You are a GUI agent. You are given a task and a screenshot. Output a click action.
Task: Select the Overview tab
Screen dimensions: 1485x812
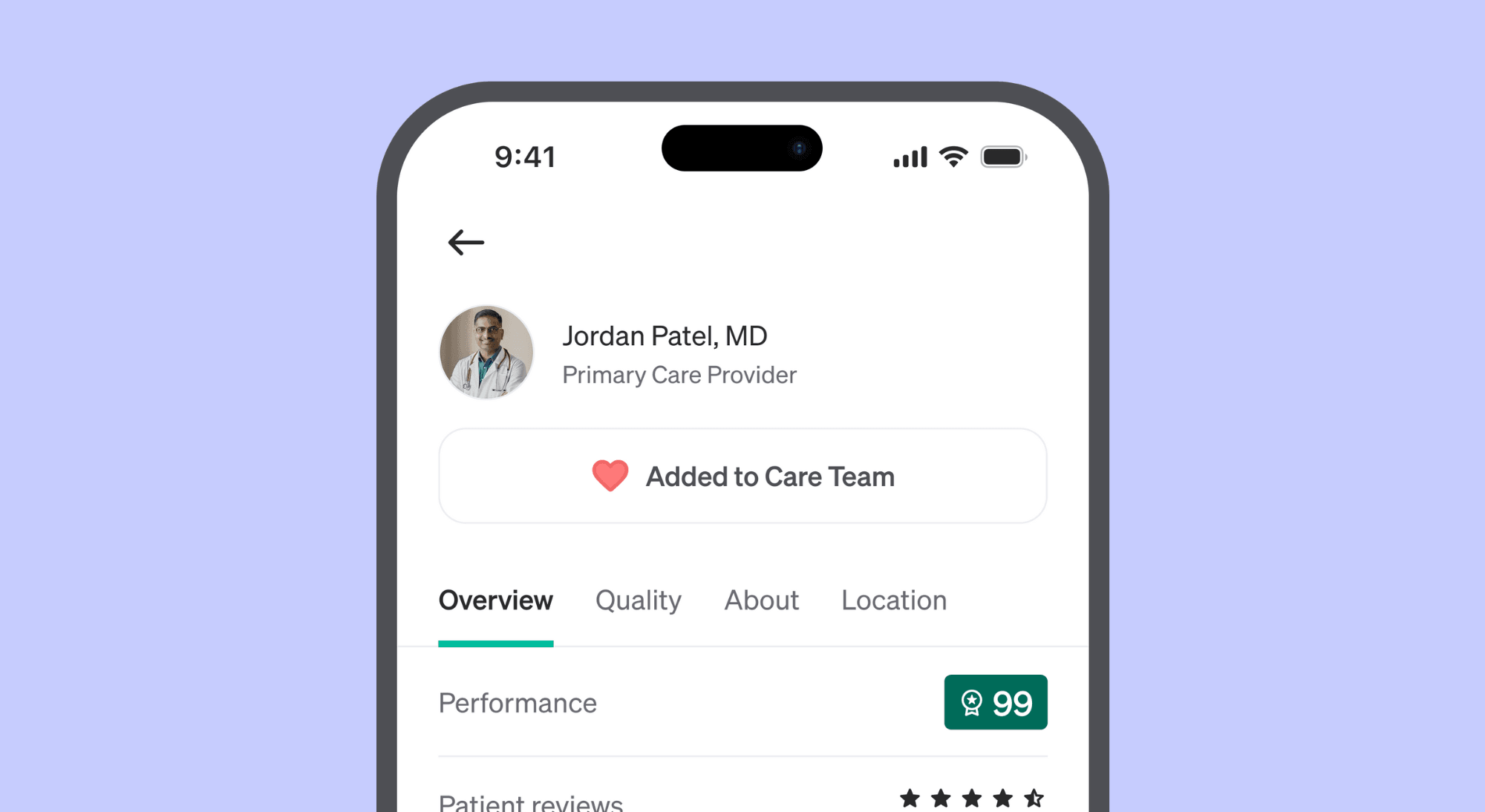(x=495, y=600)
